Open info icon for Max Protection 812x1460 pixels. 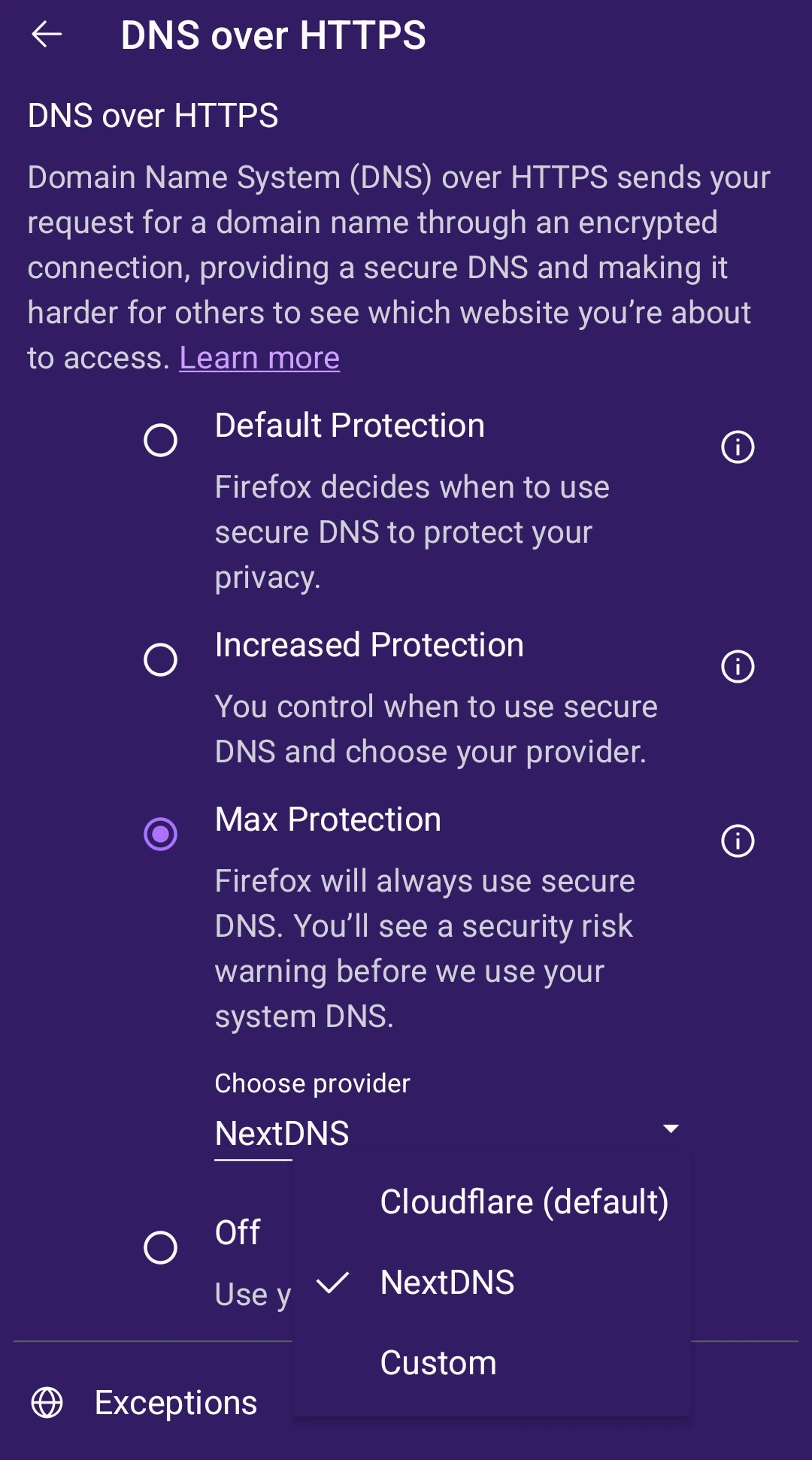point(737,841)
